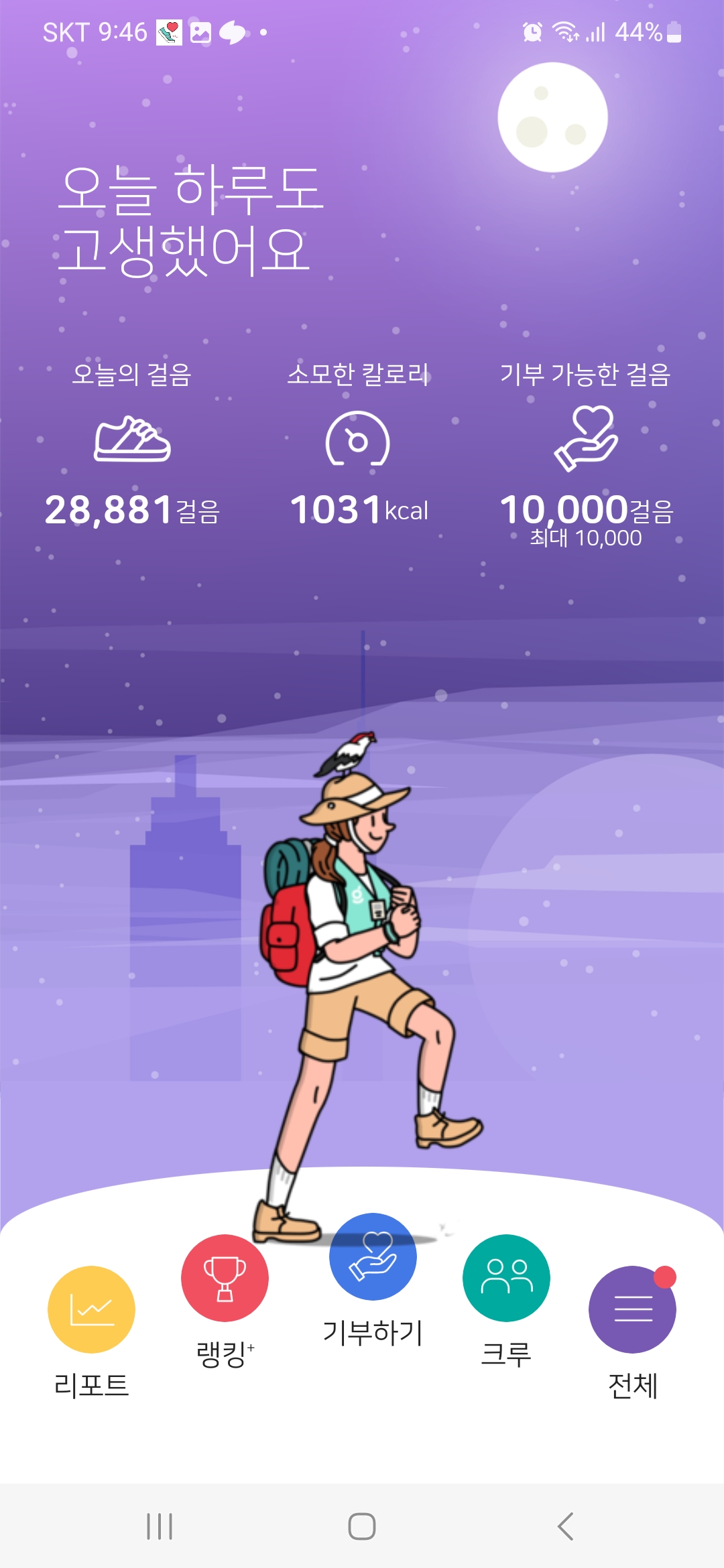Open the 전체 full menu

[x=632, y=1309]
